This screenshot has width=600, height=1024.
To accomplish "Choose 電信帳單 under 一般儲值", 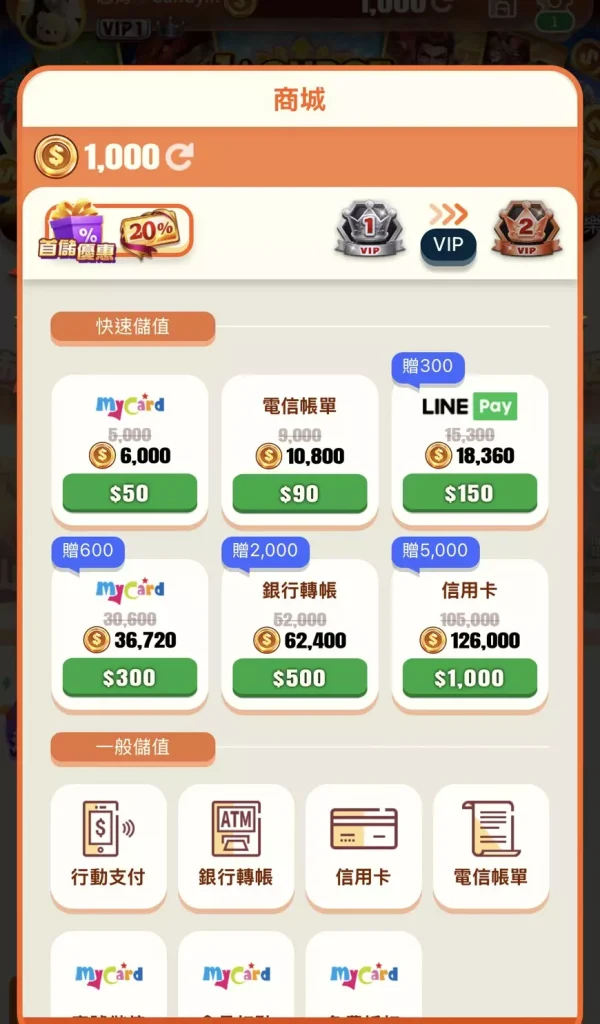I will coord(490,846).
